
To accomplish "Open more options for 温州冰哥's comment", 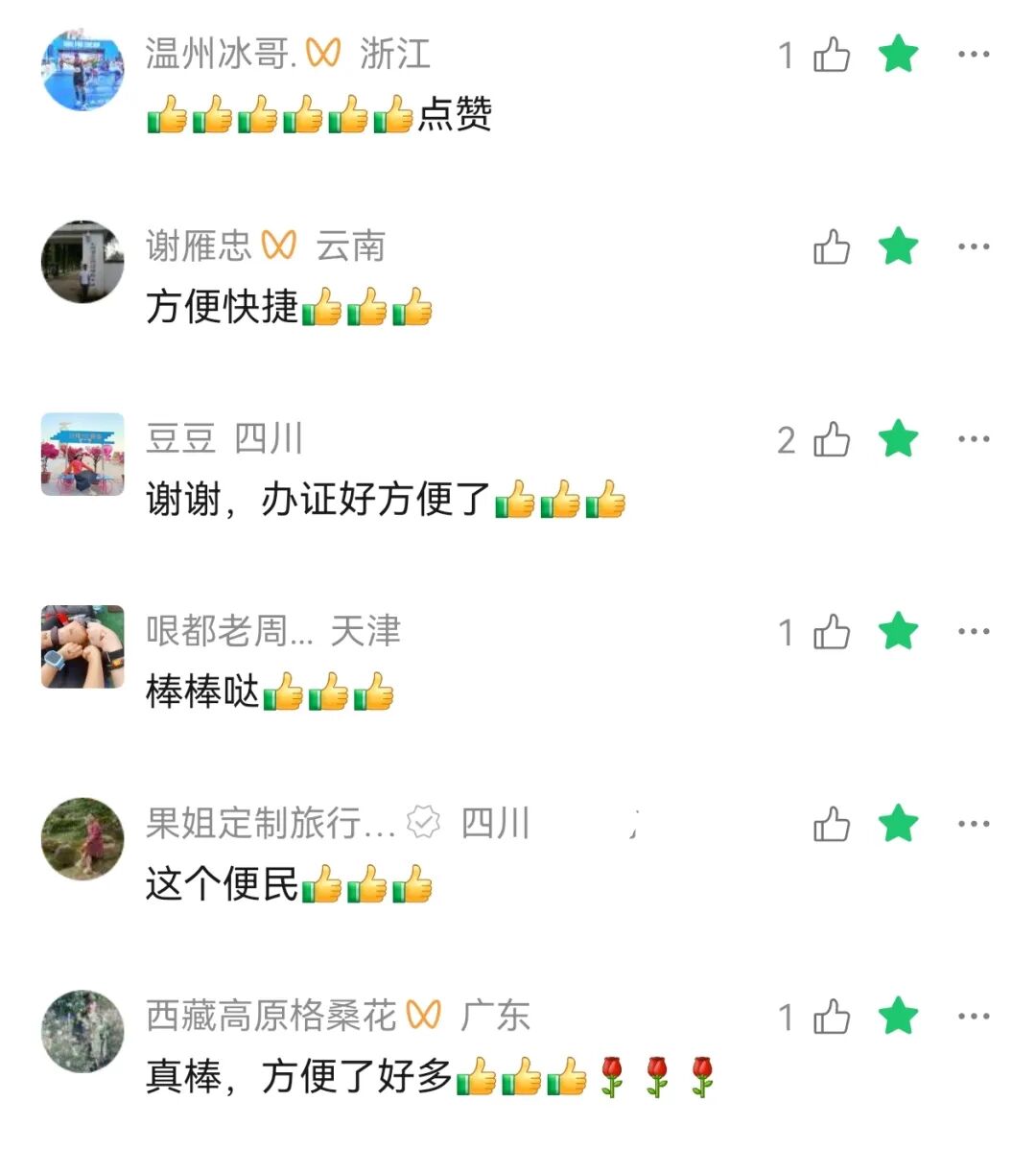I will tap(974, 55).
